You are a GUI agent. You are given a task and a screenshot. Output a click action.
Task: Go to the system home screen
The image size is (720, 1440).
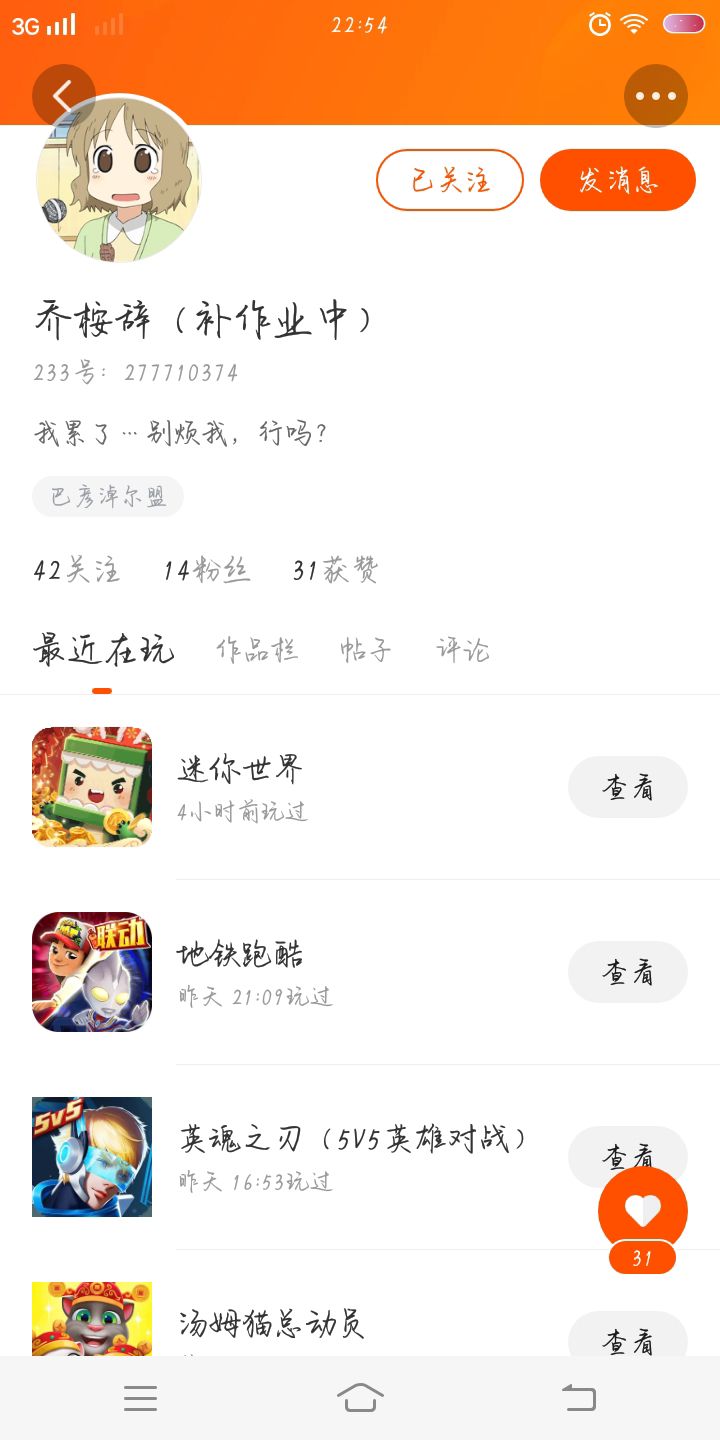(x=360, y=1398)
